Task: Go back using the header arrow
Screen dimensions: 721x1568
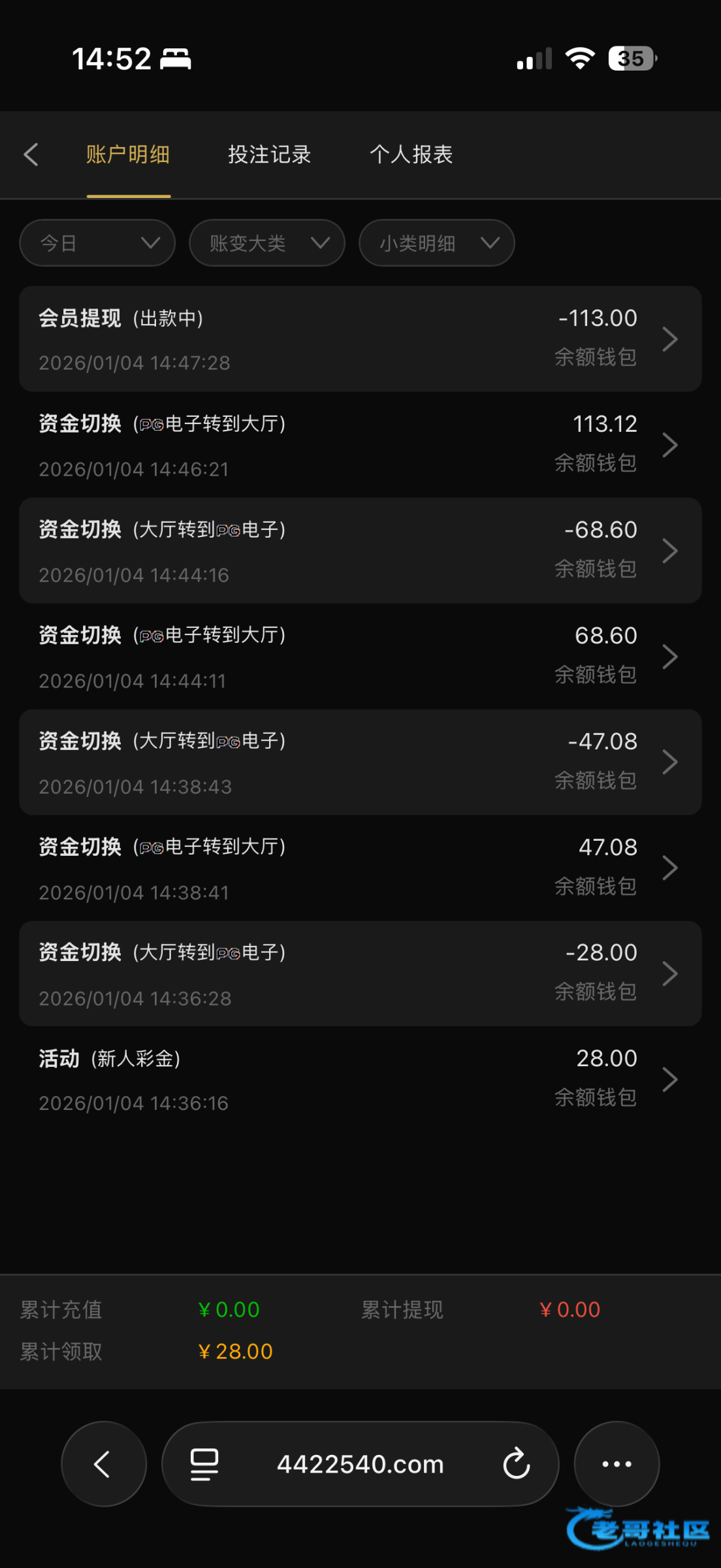Action: (x=31, y=155)
